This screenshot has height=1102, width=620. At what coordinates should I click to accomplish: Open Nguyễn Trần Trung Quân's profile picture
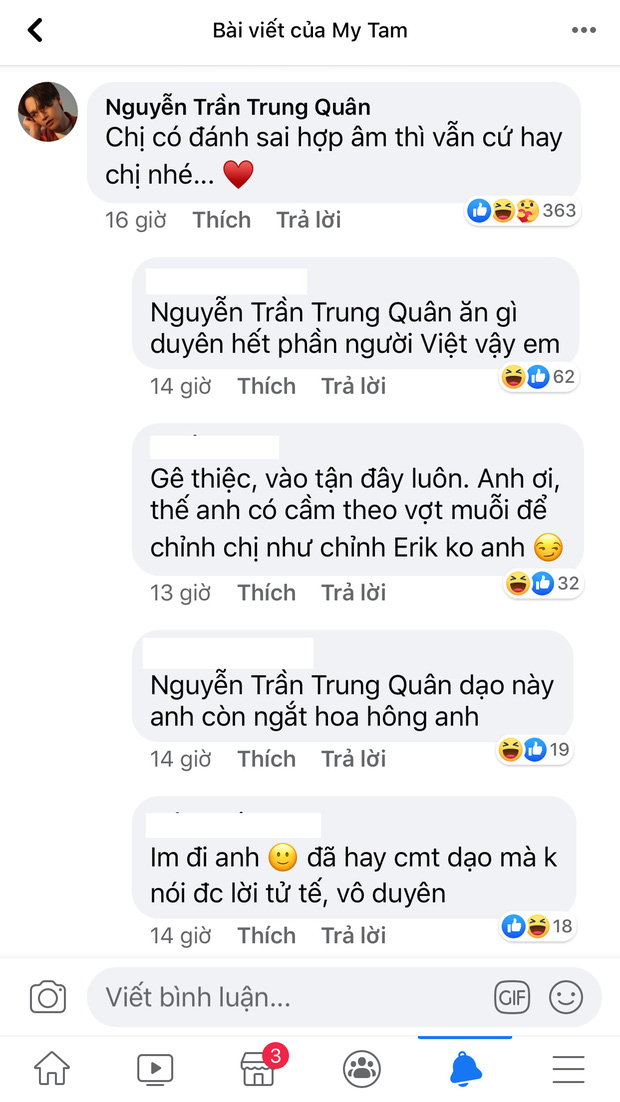(48, 112)
